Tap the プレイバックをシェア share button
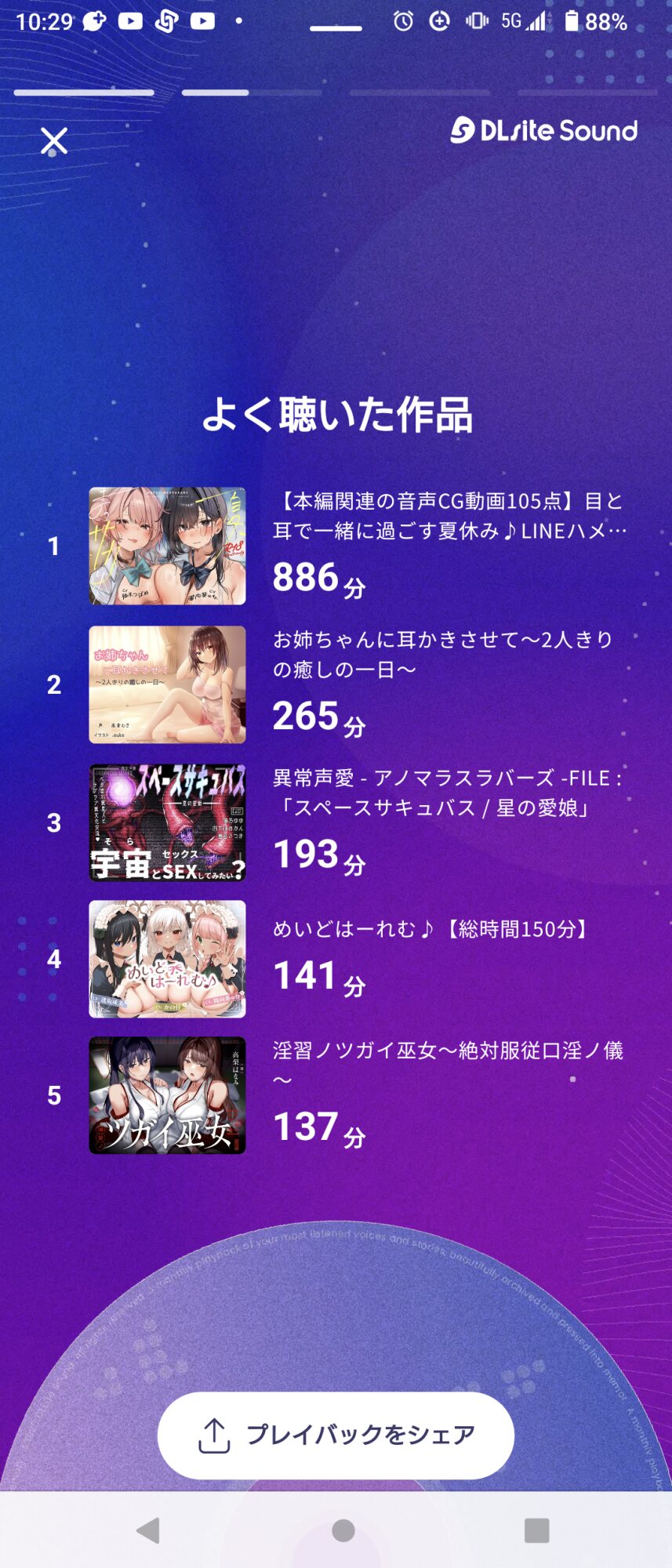Image resolution: width=672 pixels, height=1568 pixels. 336,1435
